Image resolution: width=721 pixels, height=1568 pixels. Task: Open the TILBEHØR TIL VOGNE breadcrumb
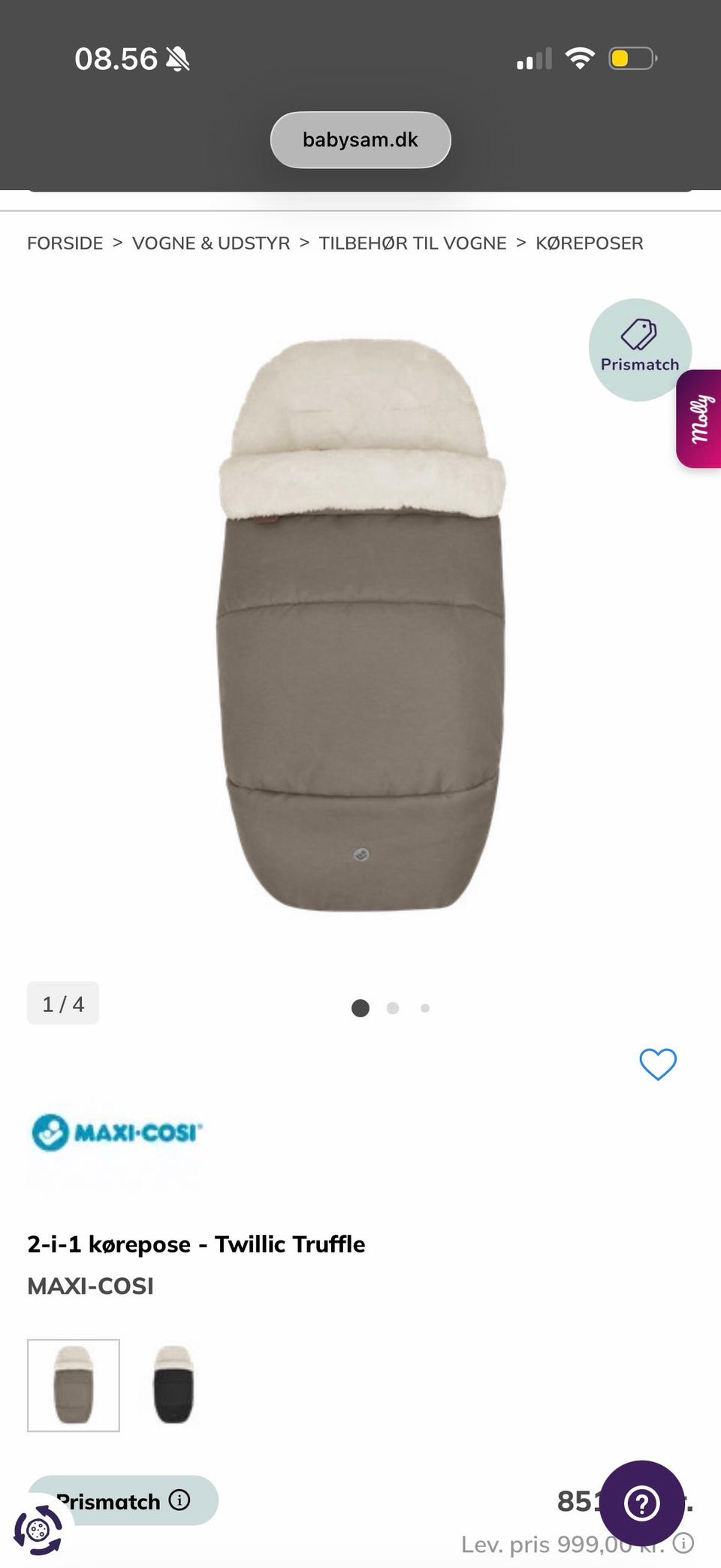412,243
